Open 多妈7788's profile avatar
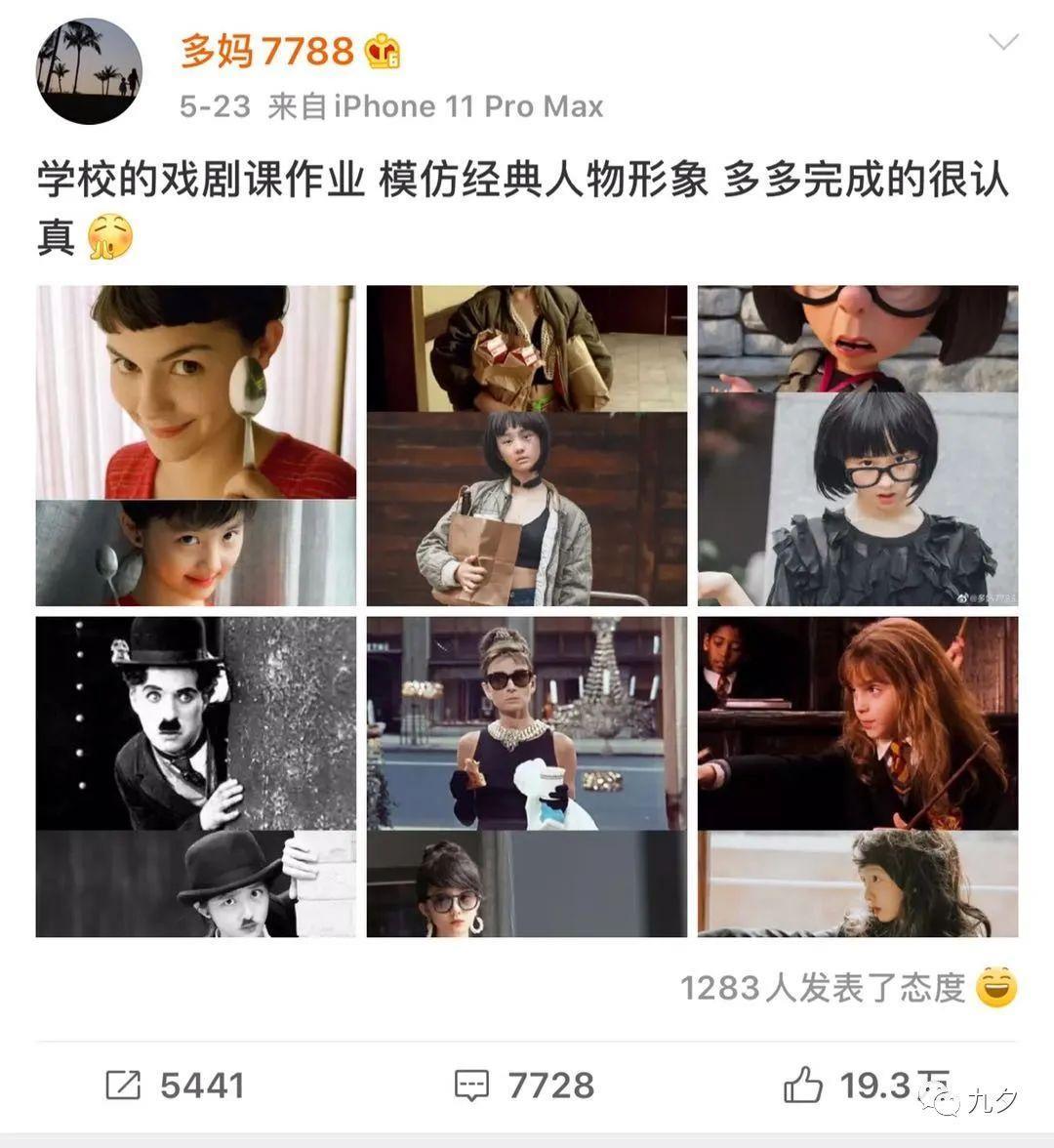 89,72
